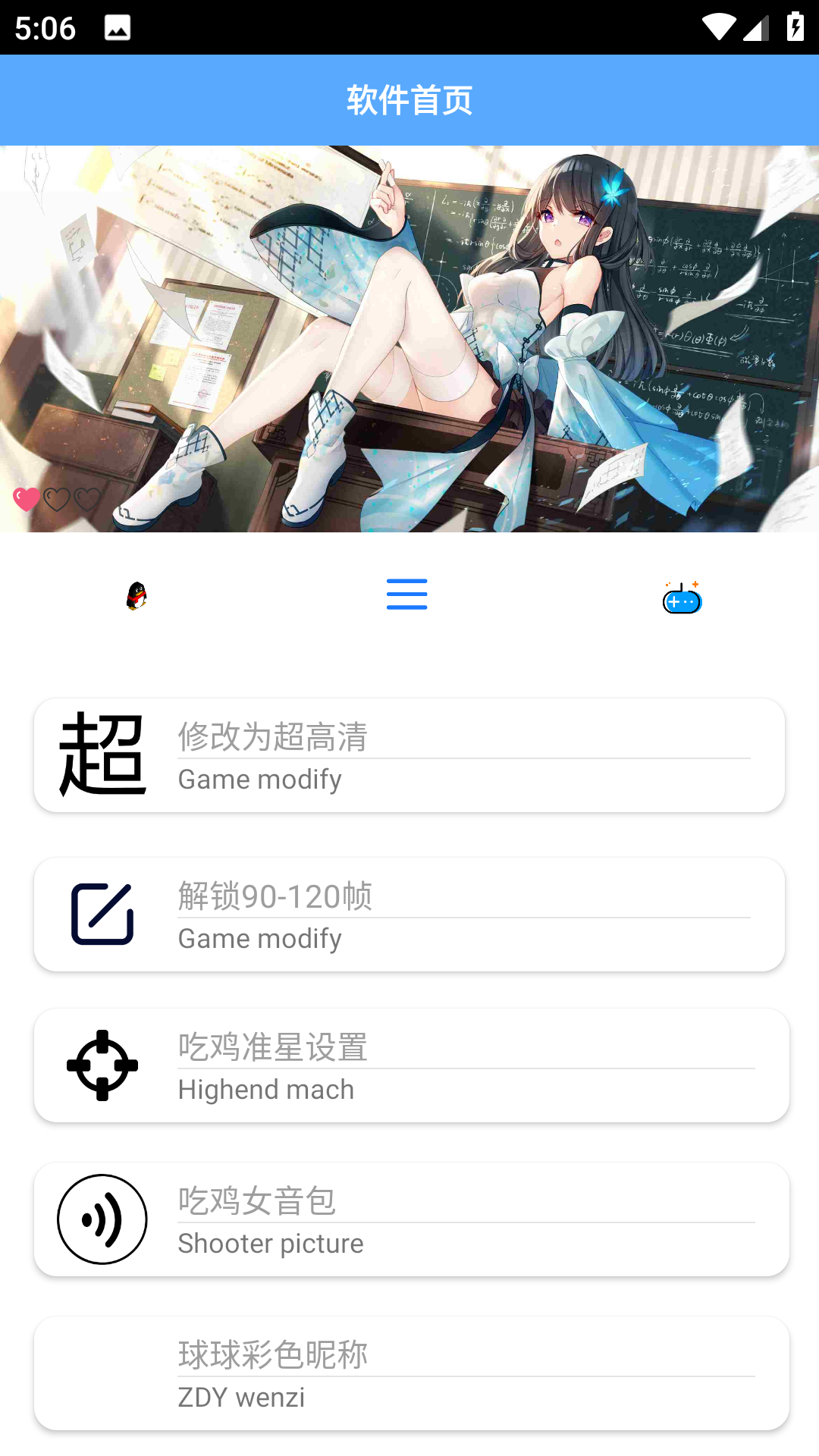The image size is (819, 1456).
Task: Open the hamburger menu
Action: coord(406,595)
